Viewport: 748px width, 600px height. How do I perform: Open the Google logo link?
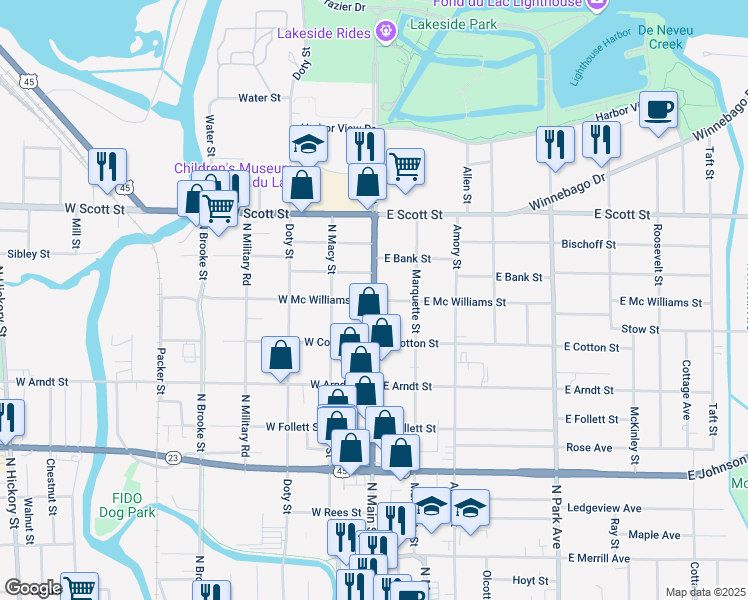point(33,588)
